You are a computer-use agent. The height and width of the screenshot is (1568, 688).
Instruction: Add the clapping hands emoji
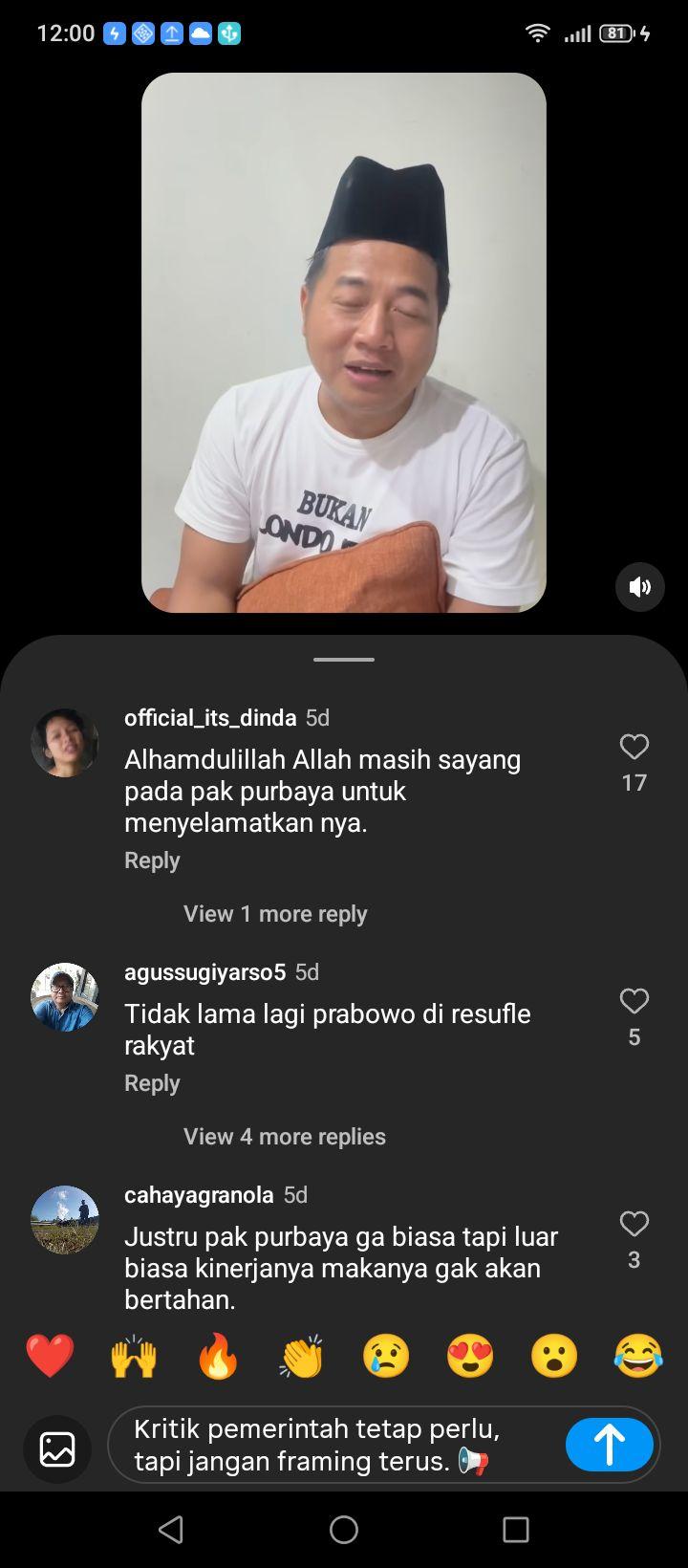[302, 1356]
